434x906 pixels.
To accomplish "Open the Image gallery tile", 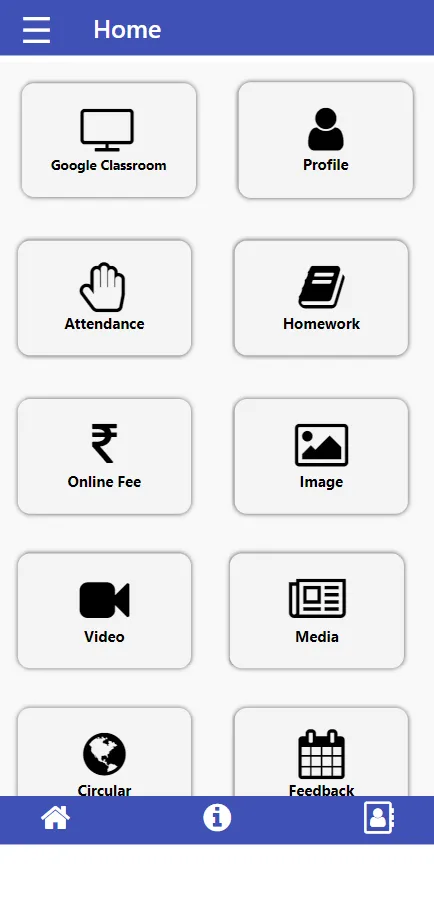I will [321, 456].
